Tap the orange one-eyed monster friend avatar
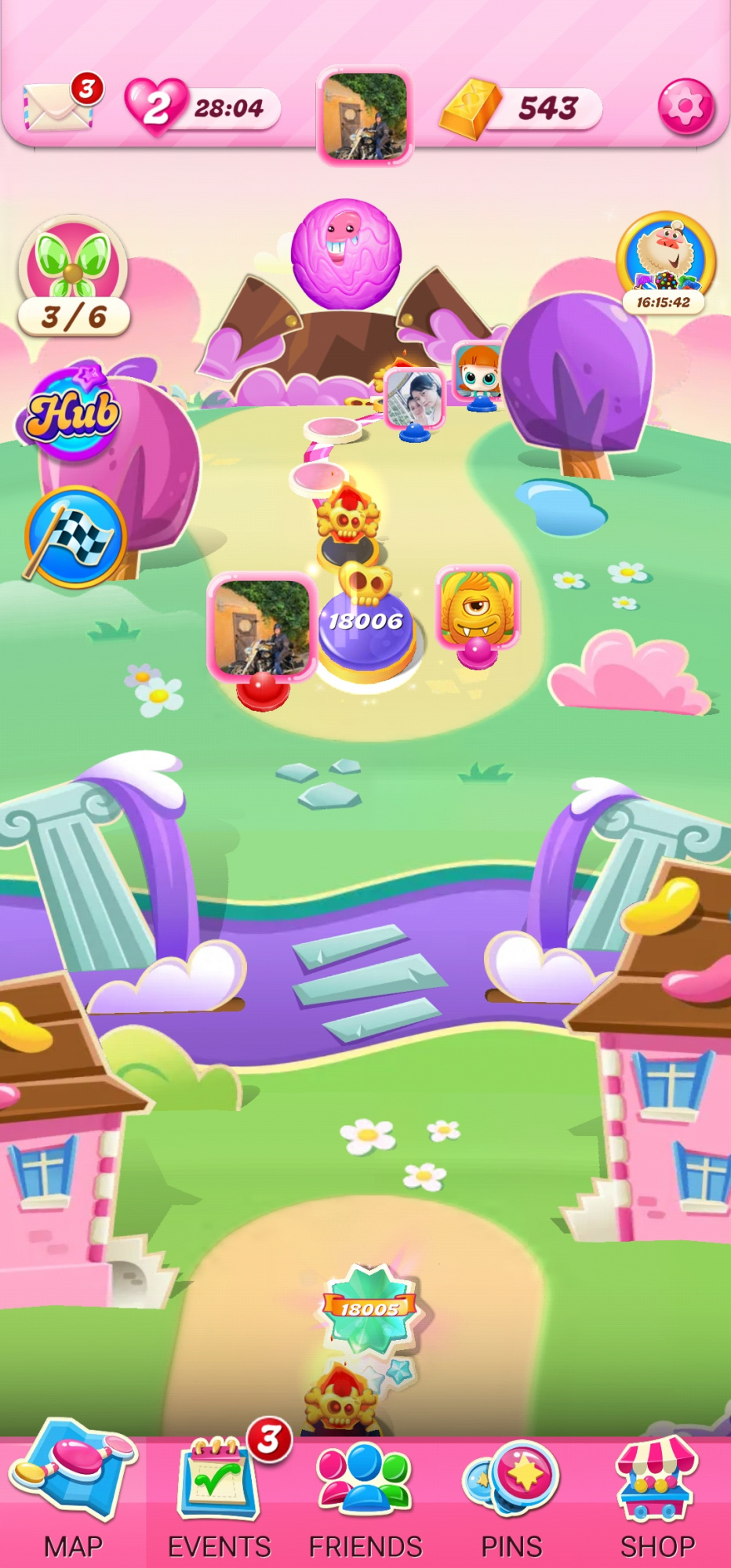The width and height of the screenshot is (731, 1568). (477, 608)
